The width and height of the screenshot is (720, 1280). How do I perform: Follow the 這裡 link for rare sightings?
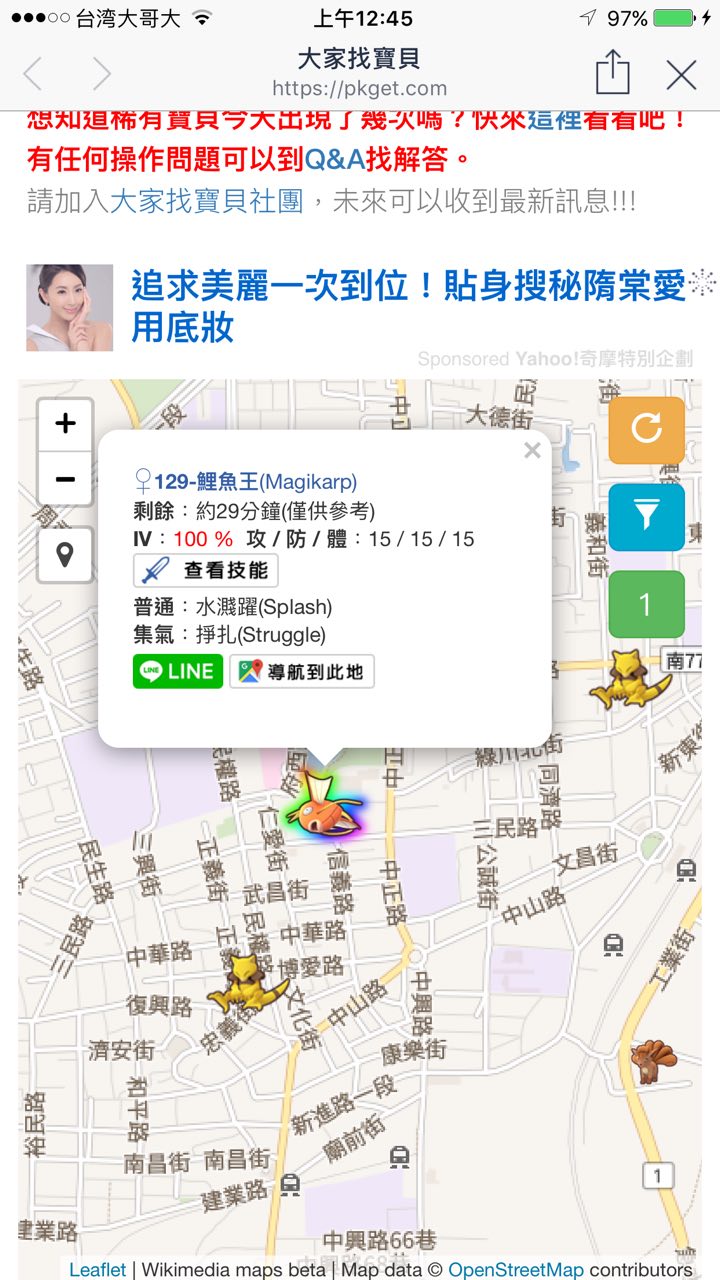point(555,120)
